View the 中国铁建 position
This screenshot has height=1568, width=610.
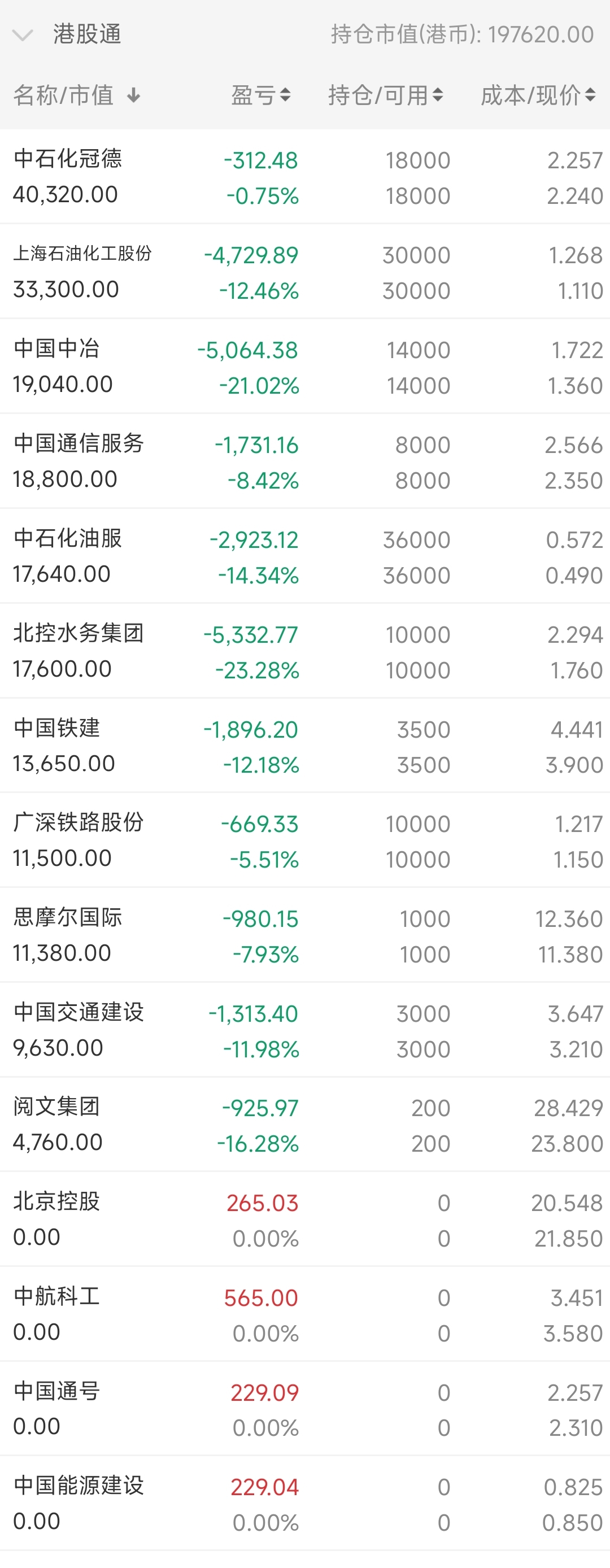pyautogui.click(x=304, y=746)
